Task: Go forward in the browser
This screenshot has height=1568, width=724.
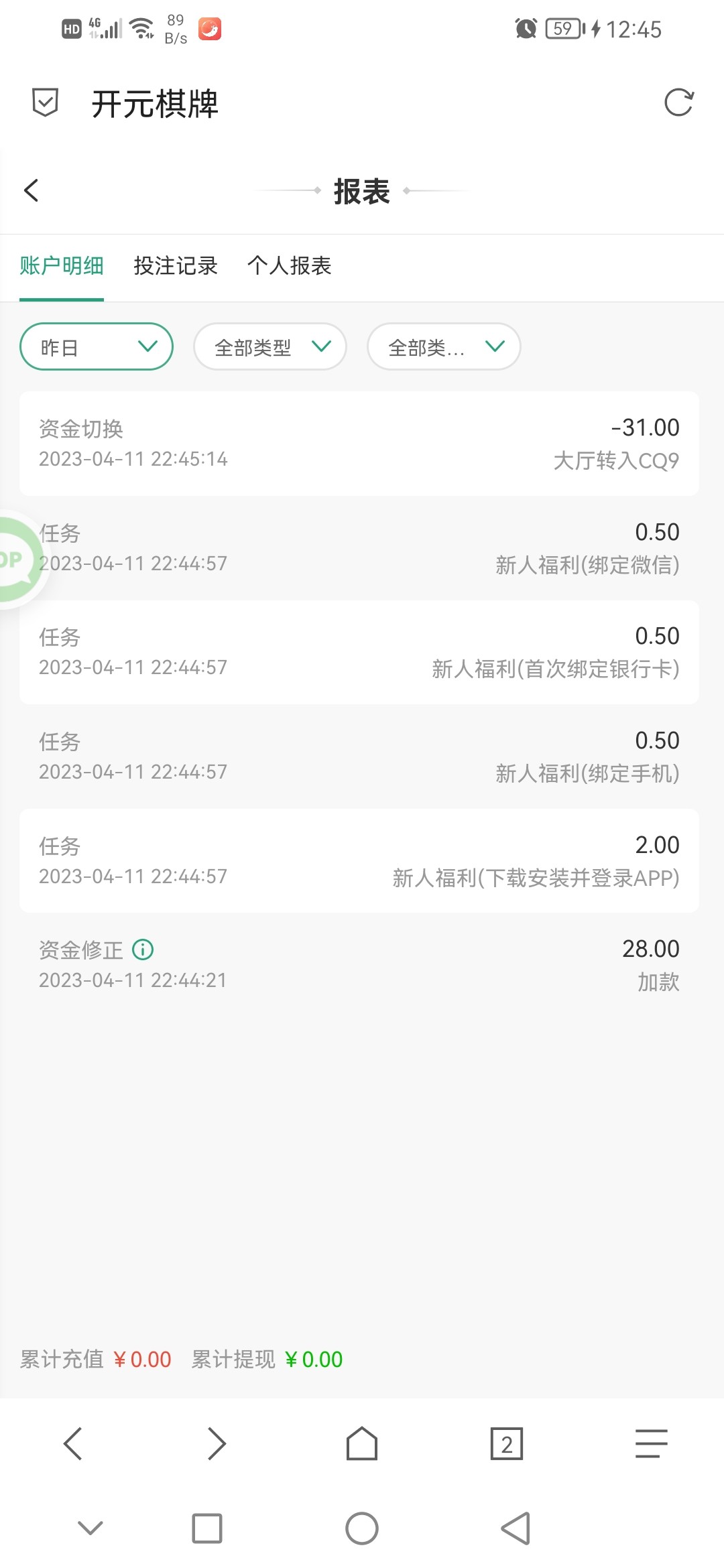Action: point(217,1443)
